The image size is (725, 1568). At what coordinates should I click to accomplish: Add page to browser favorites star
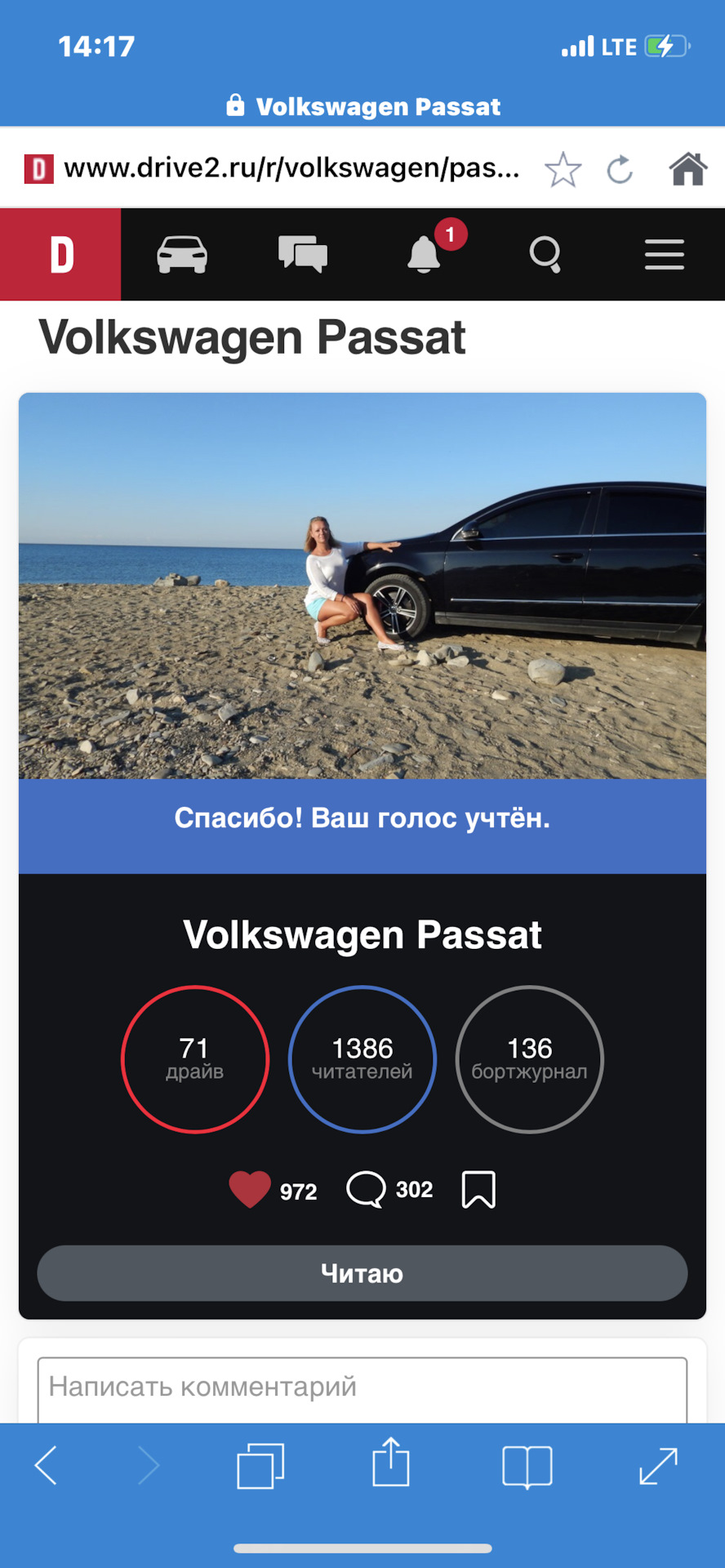coord(563,170)
